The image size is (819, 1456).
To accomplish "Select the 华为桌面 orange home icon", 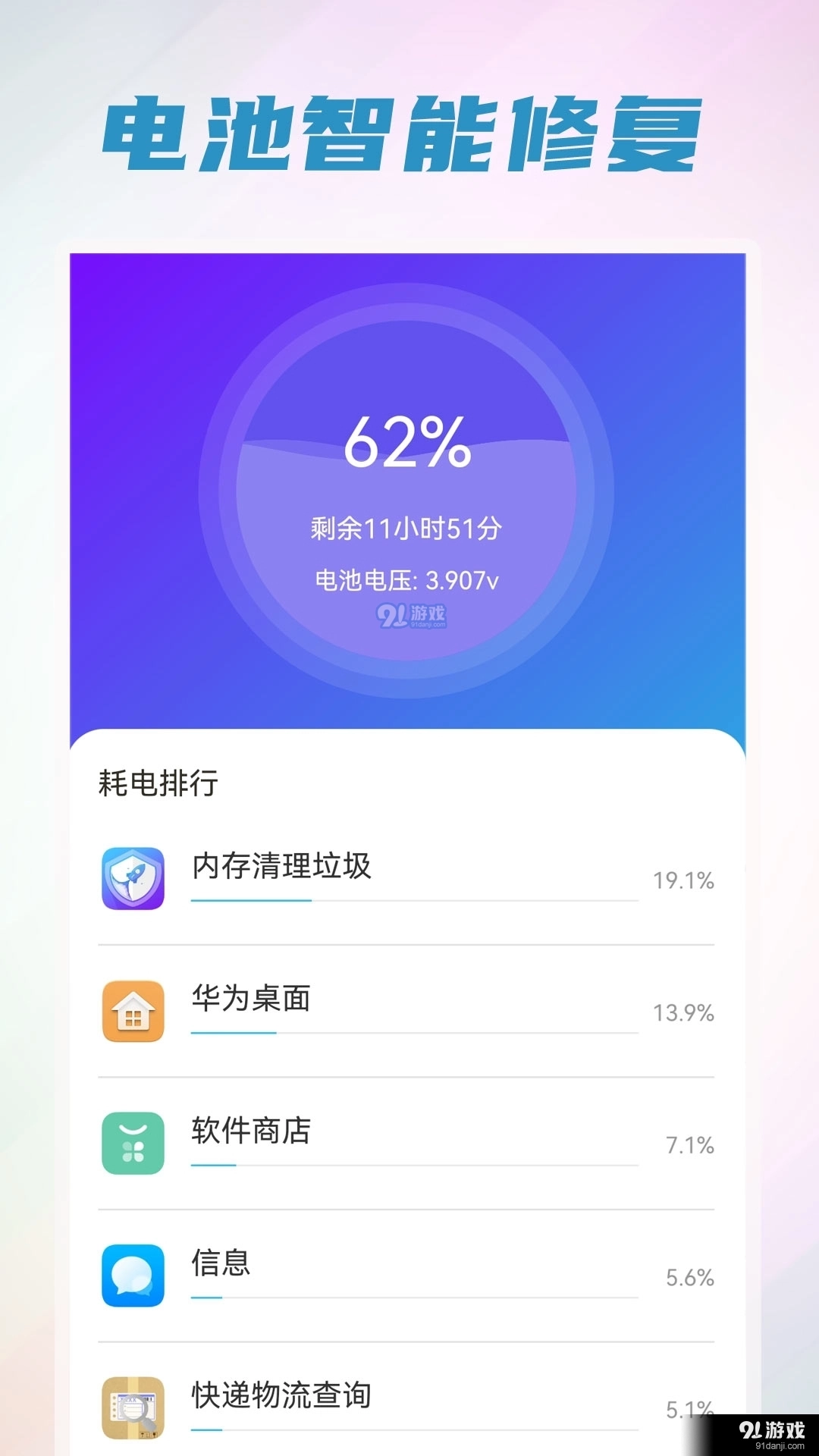I will tap(133, 1010).
